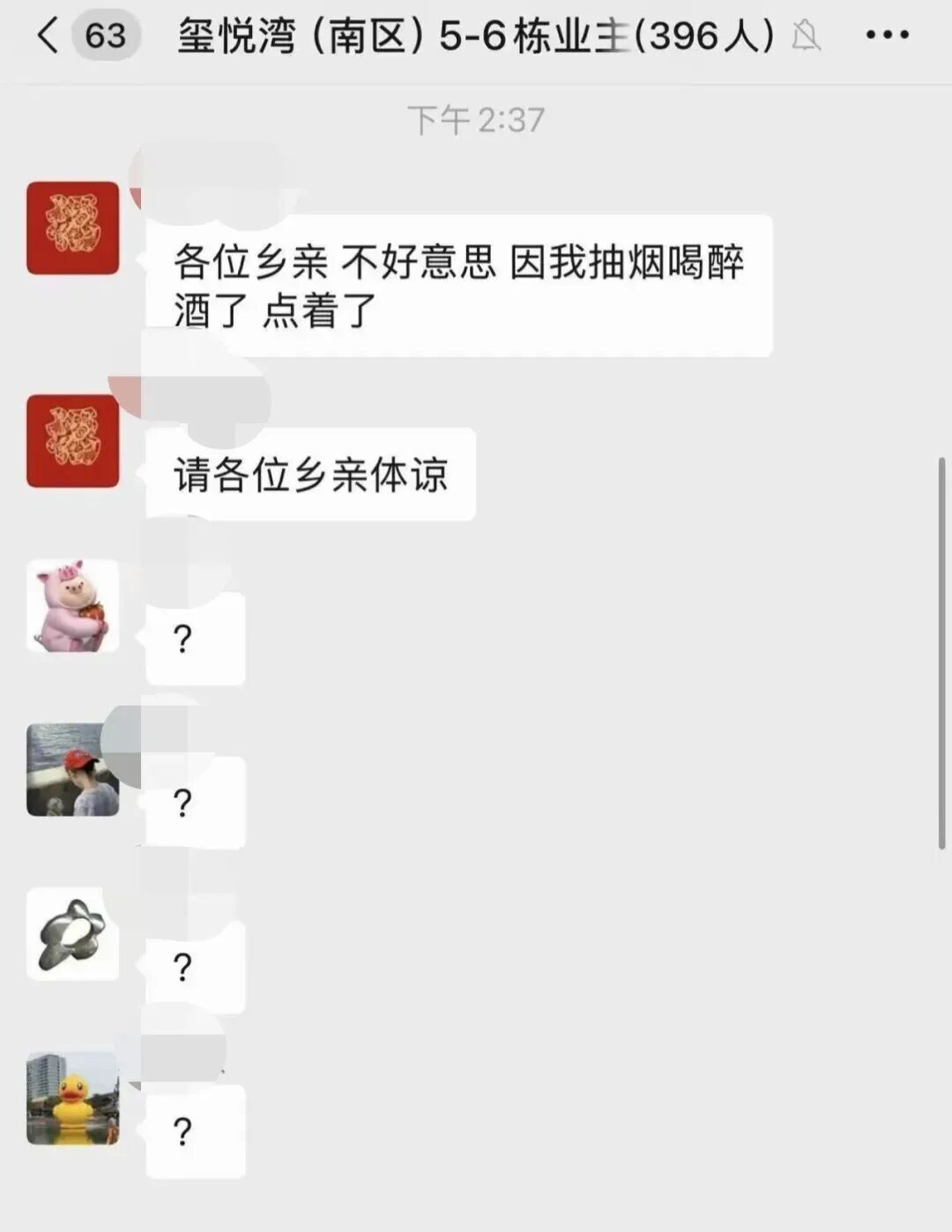952x1232 pixels.
Task: Go back to the chat list
Action: (48, 36)
